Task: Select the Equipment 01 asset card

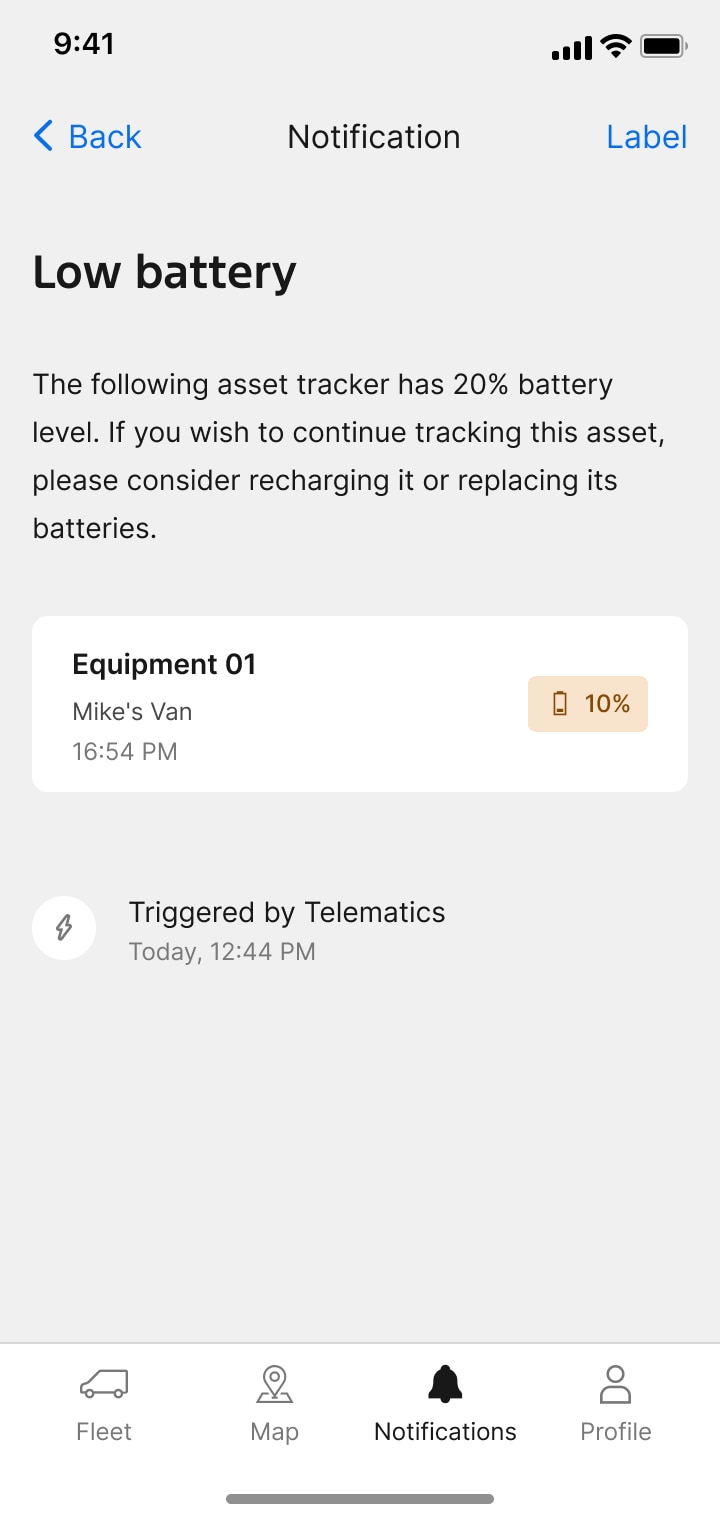Action: (x=360, y=703)
